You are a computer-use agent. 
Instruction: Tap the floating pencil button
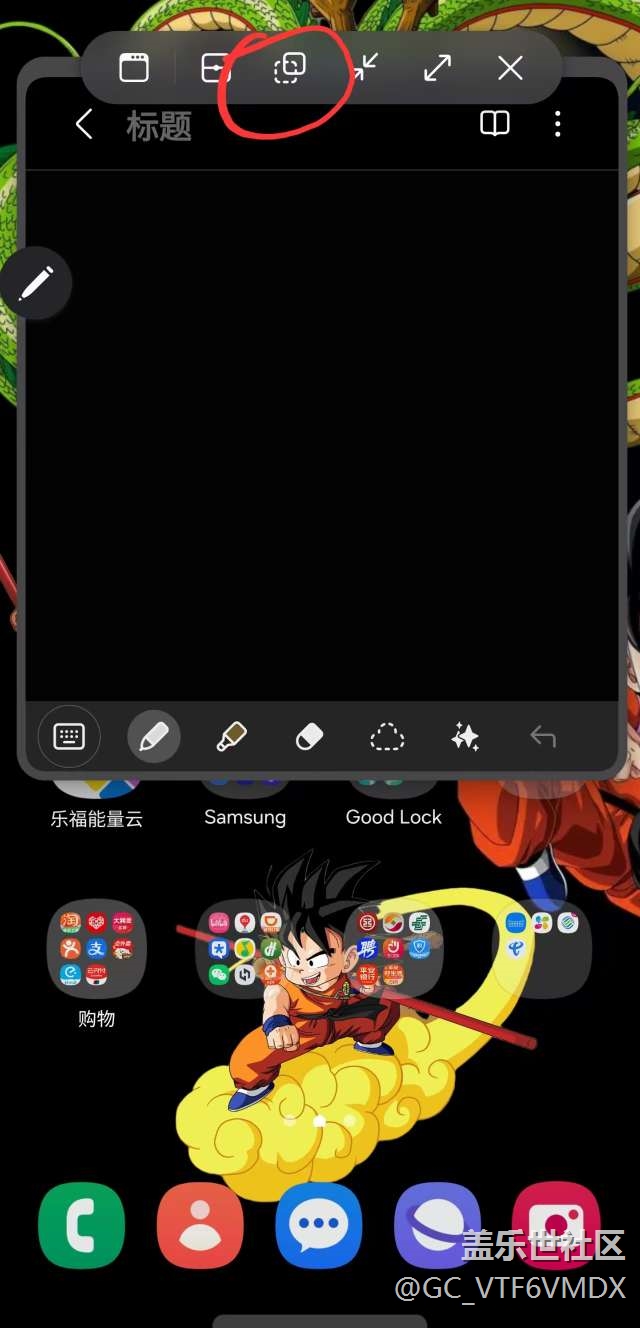click(36, 284)
